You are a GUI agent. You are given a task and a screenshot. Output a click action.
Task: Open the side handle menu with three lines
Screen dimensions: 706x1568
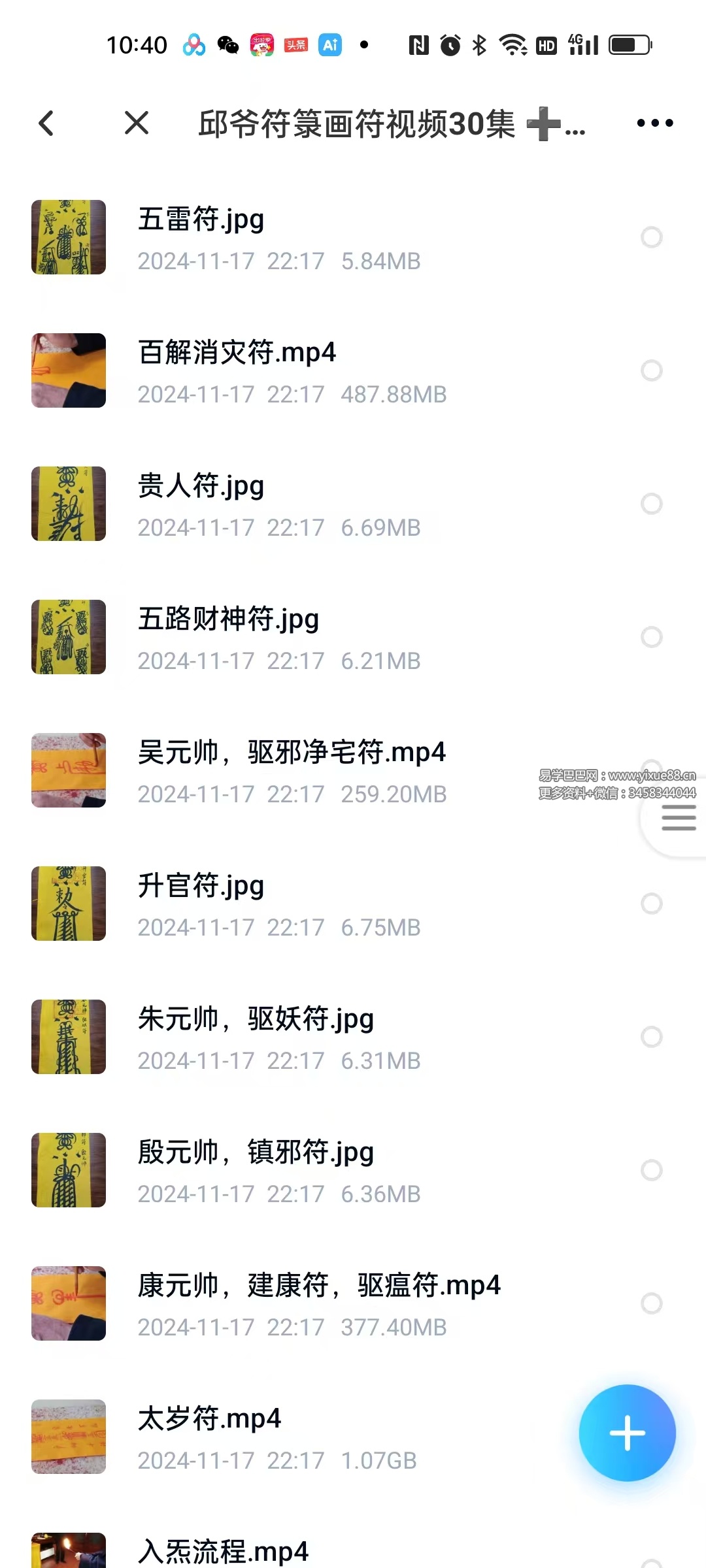[679, 818]
